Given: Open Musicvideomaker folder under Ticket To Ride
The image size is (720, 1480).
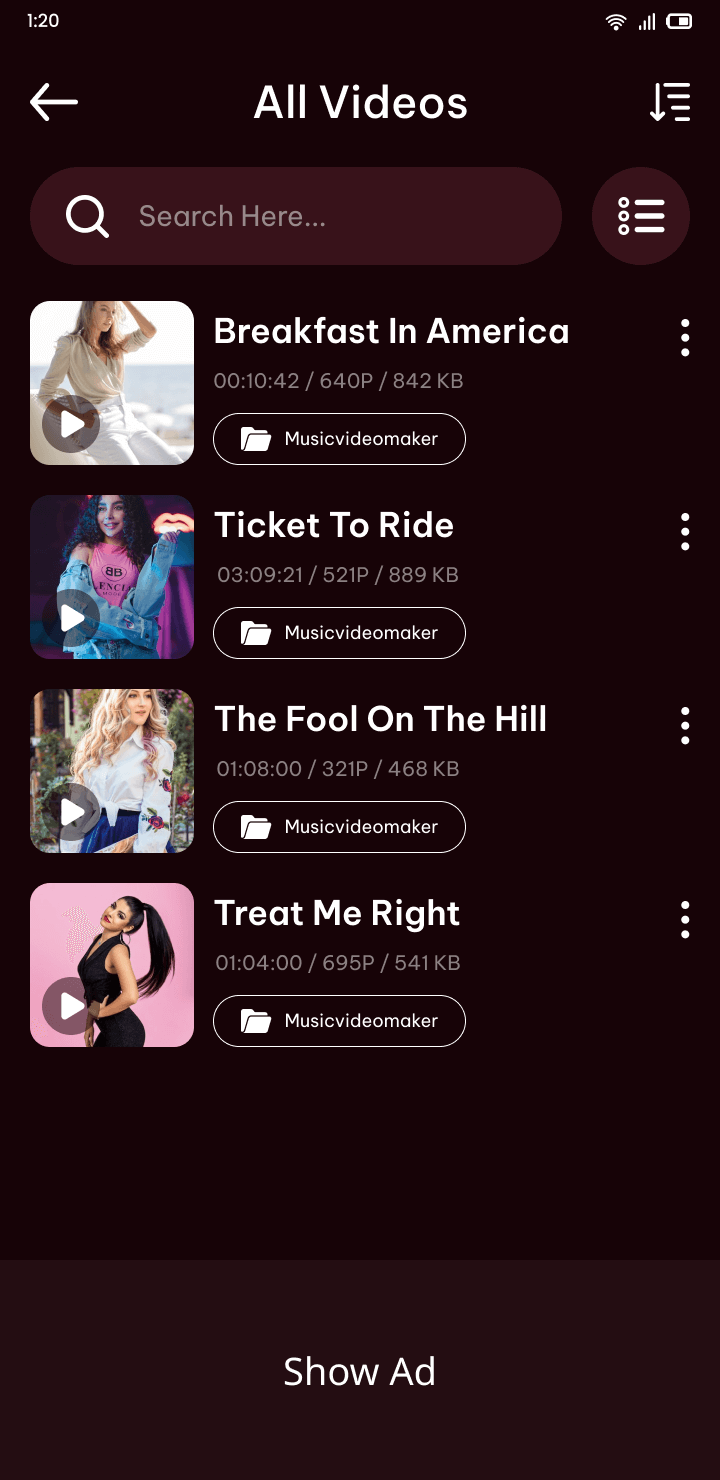Looking at the screenshot, I should (x=339, y=633).
